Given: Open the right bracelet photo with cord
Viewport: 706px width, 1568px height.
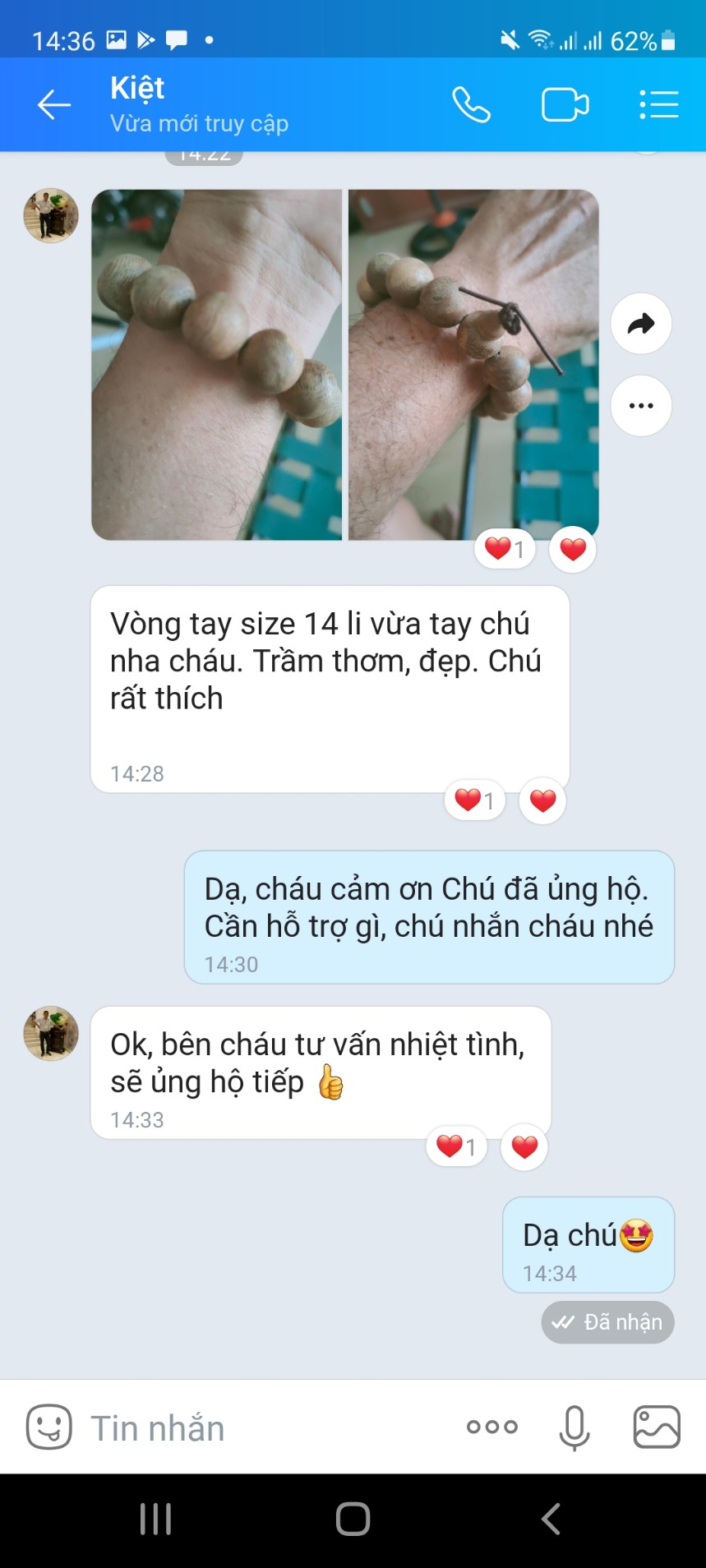Looking at the screenshot, I should [x=473, y=364].
